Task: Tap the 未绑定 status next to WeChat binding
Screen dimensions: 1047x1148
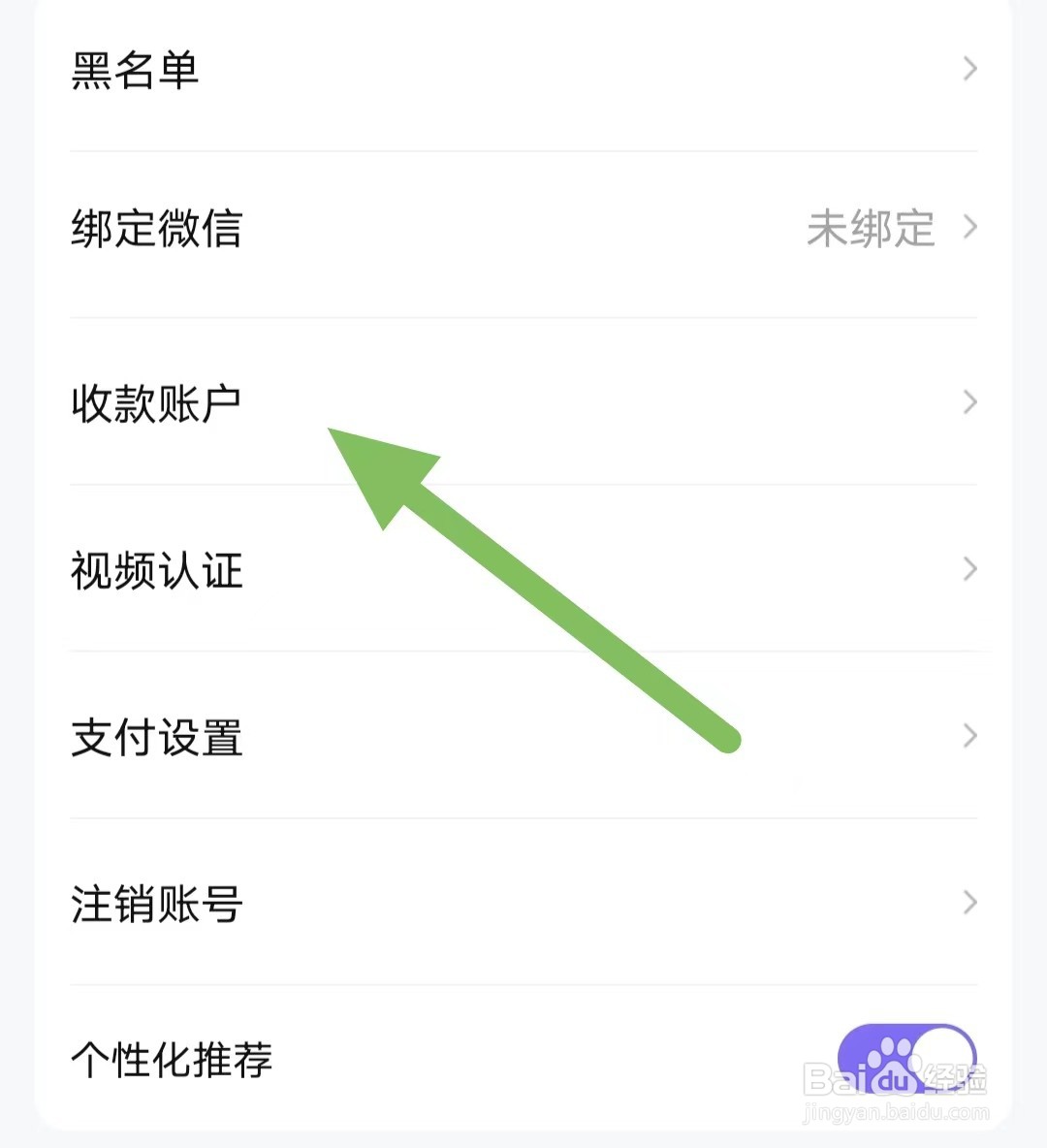Action: (872, 229)
